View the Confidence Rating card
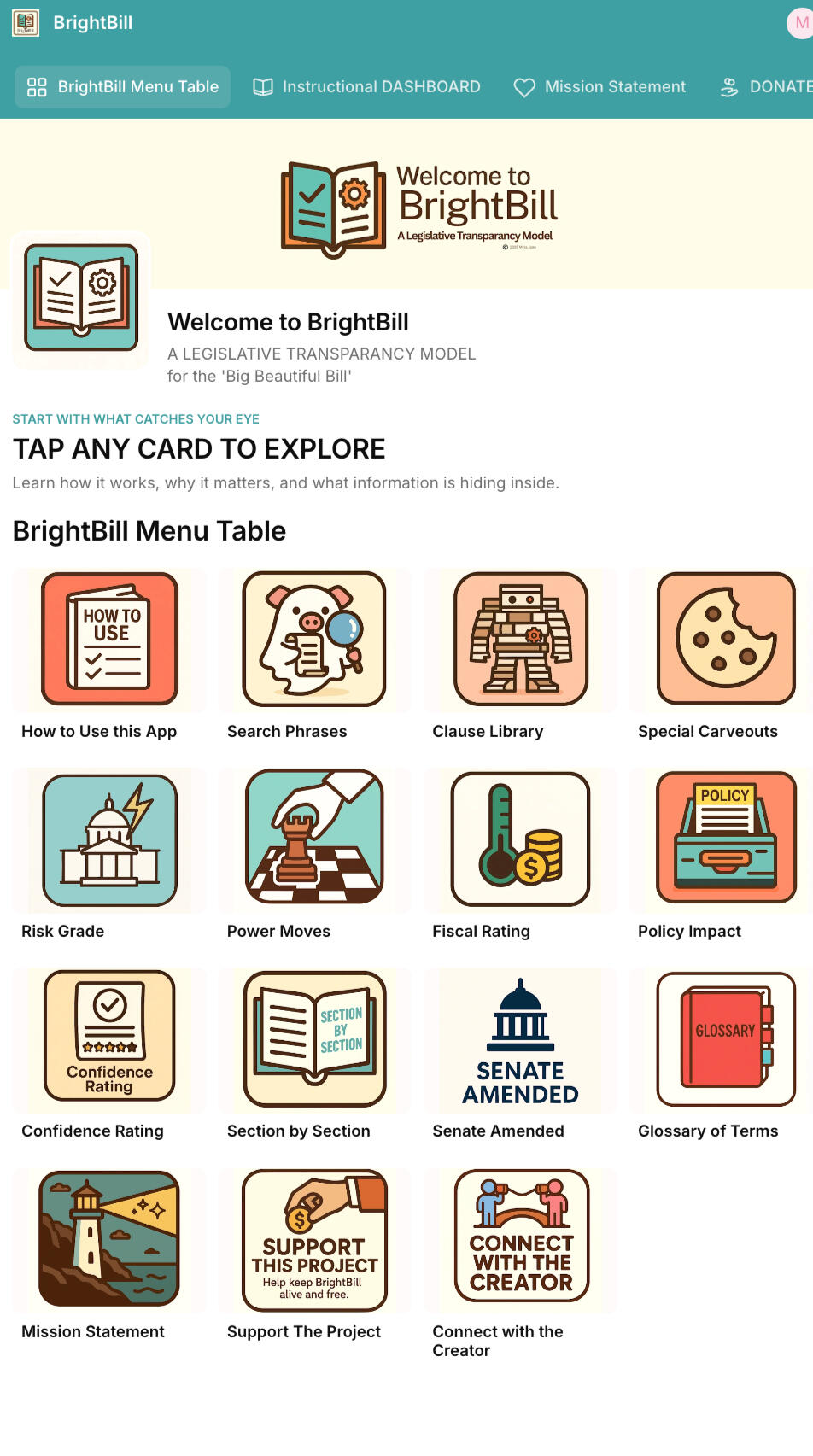Viewport: 813px width, 1456px height. (109, 1039)
